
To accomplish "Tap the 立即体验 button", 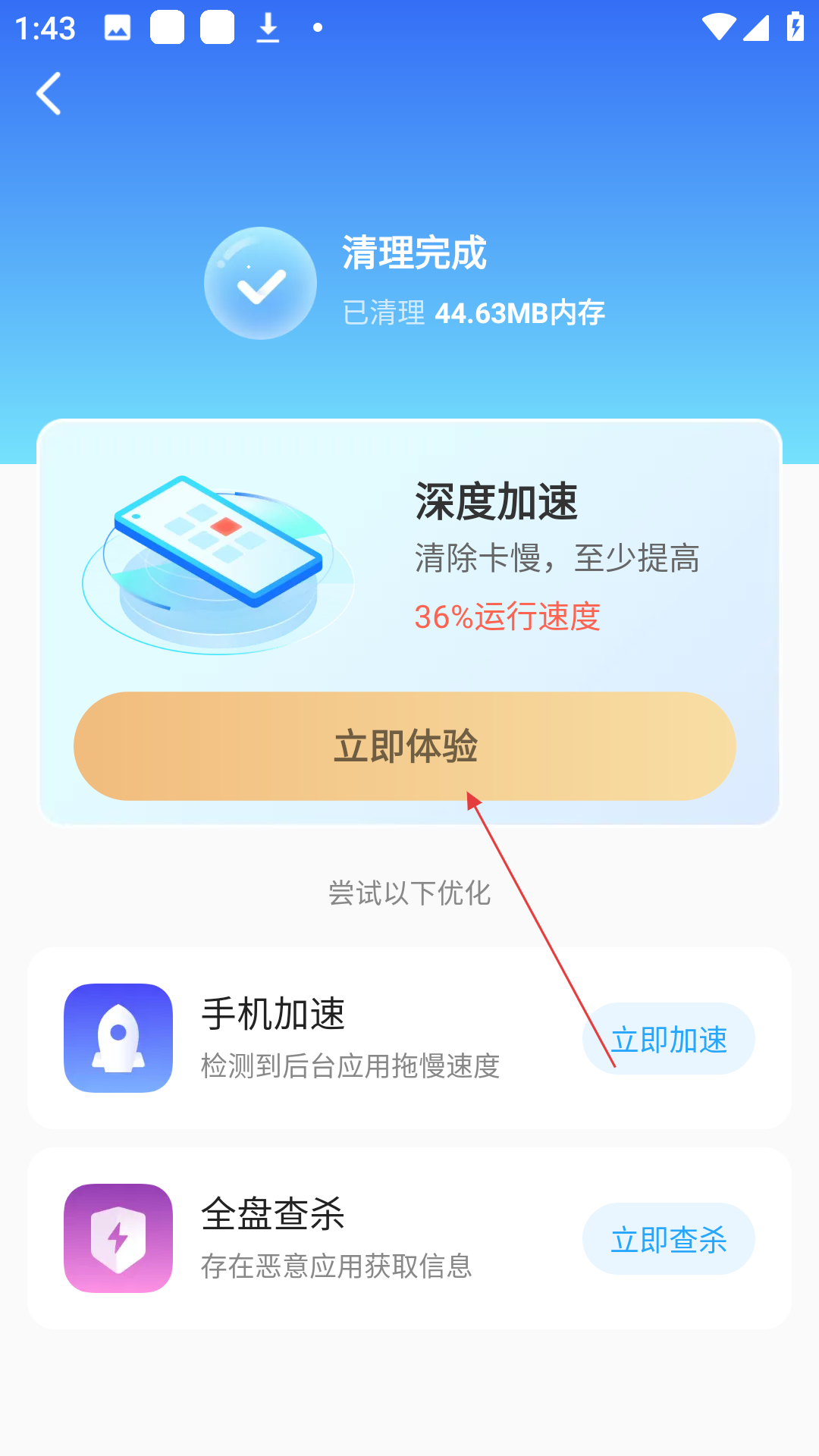I will (x=405, y=746).
